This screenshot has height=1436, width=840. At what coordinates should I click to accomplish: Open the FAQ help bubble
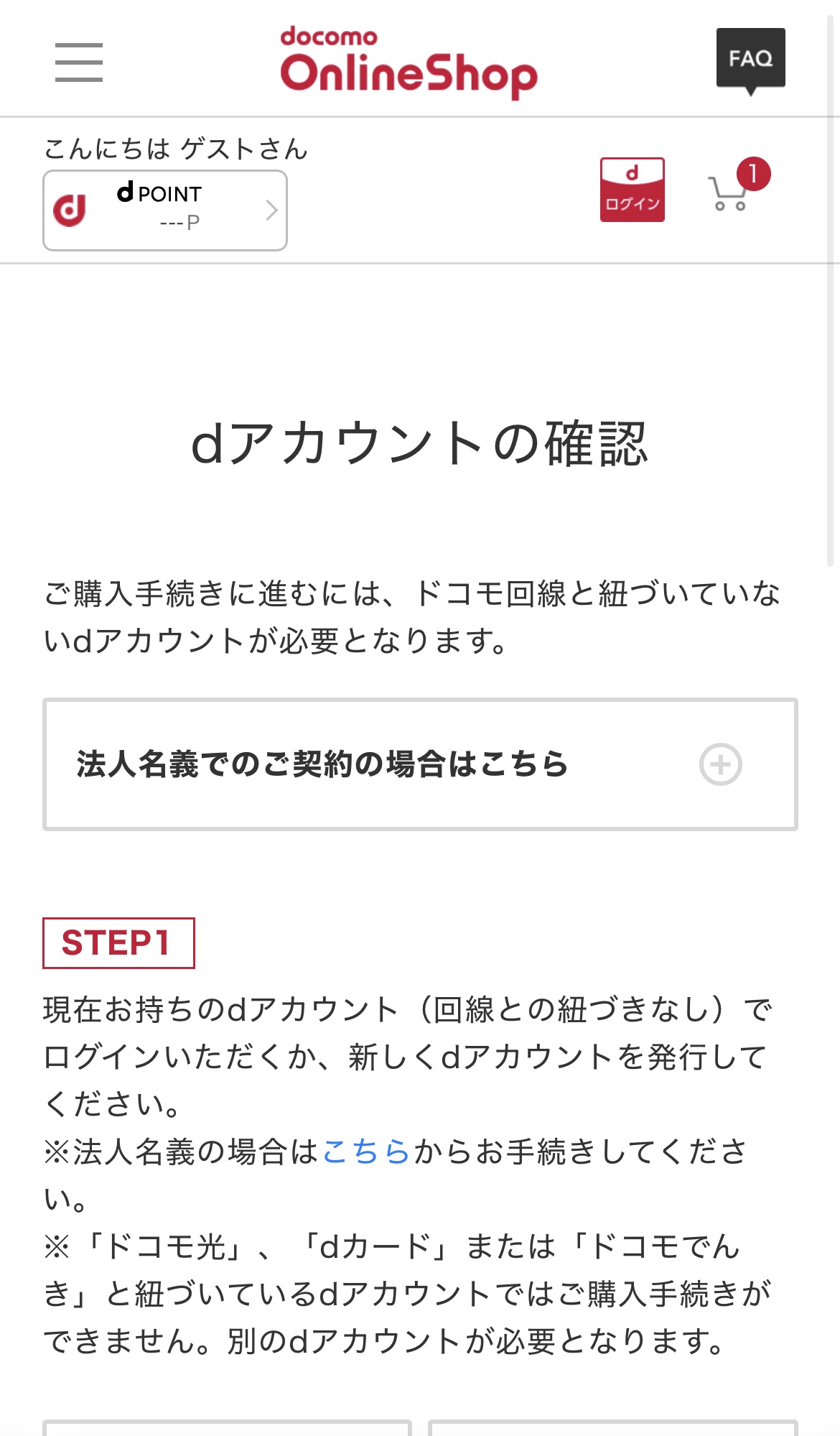click(750, 57)
